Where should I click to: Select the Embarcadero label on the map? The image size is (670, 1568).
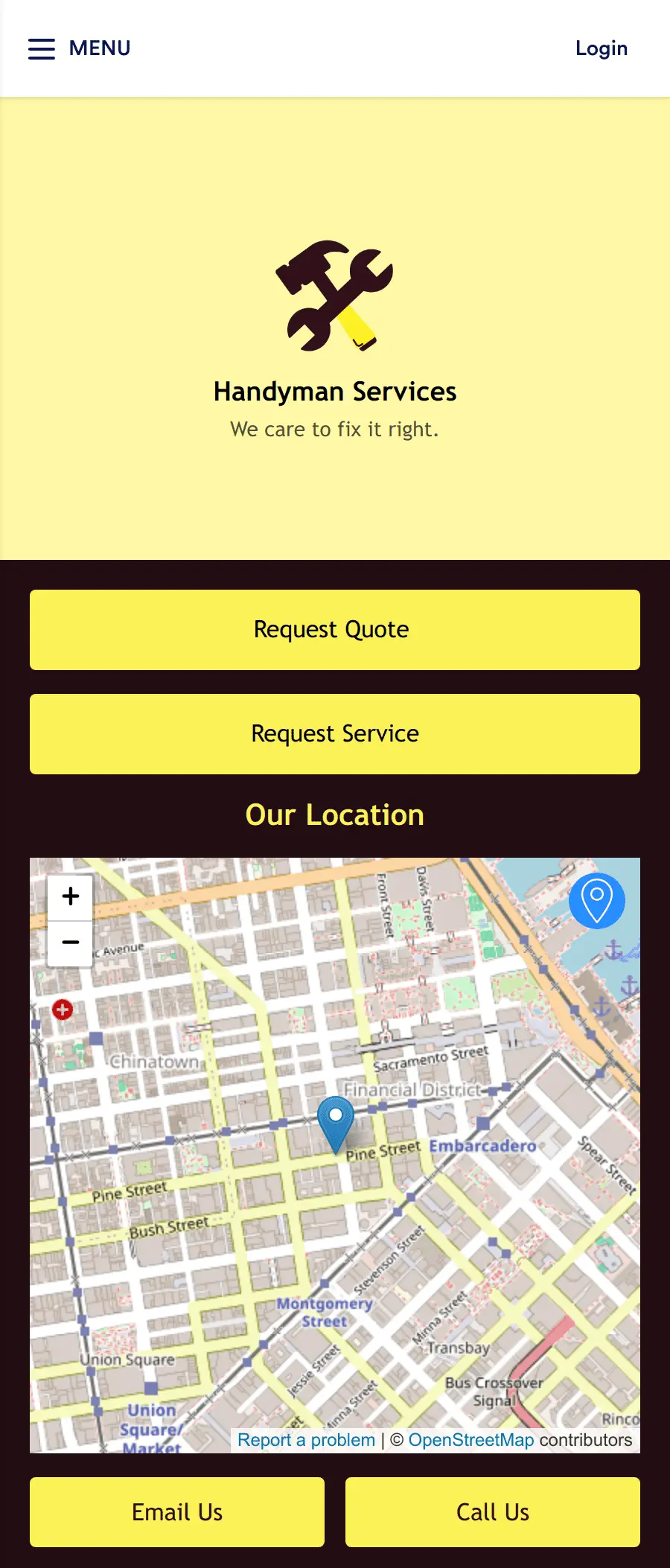pos(484,1146)
